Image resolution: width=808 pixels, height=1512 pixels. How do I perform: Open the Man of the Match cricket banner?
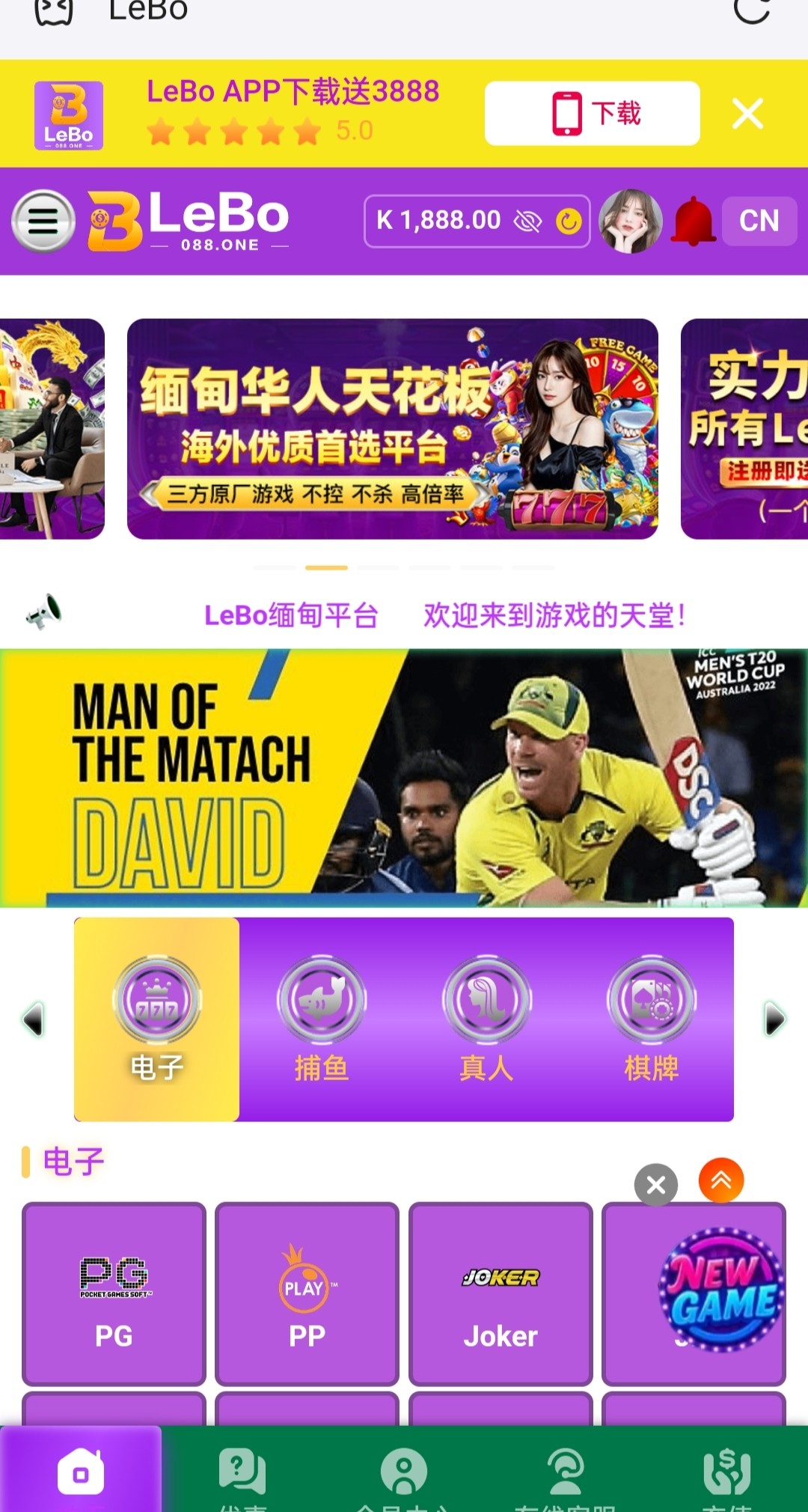click(404, 778)
